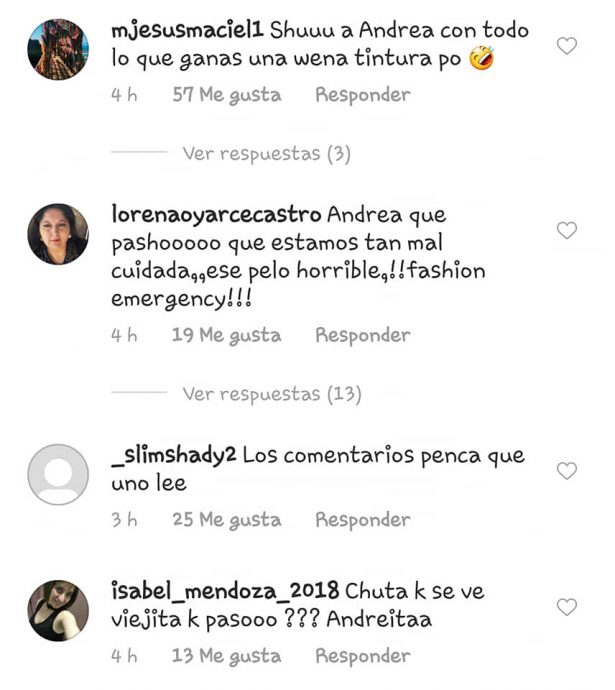Reply to _slimshady2's comment

362,519
